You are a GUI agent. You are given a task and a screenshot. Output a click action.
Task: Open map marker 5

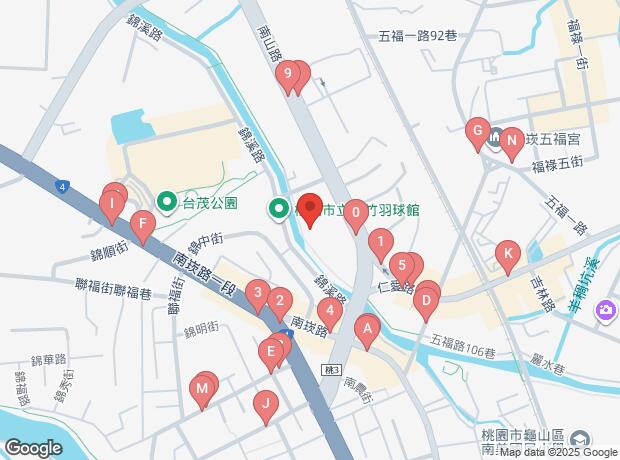click(x=401, y=266)
